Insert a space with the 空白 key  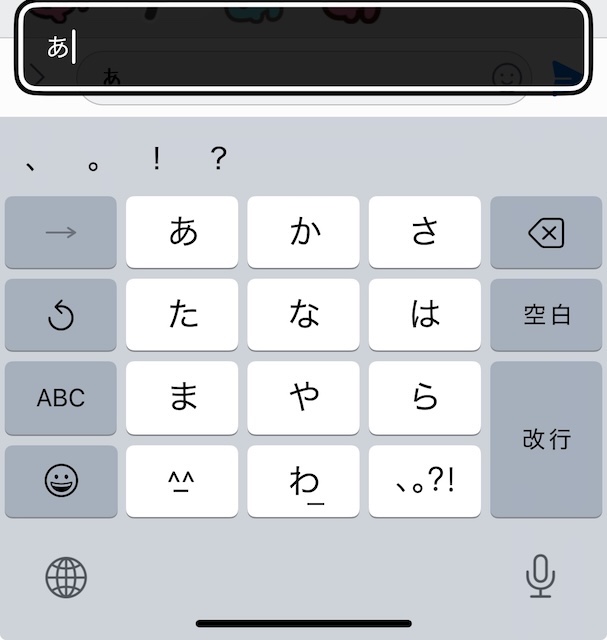tap(546, 314)
